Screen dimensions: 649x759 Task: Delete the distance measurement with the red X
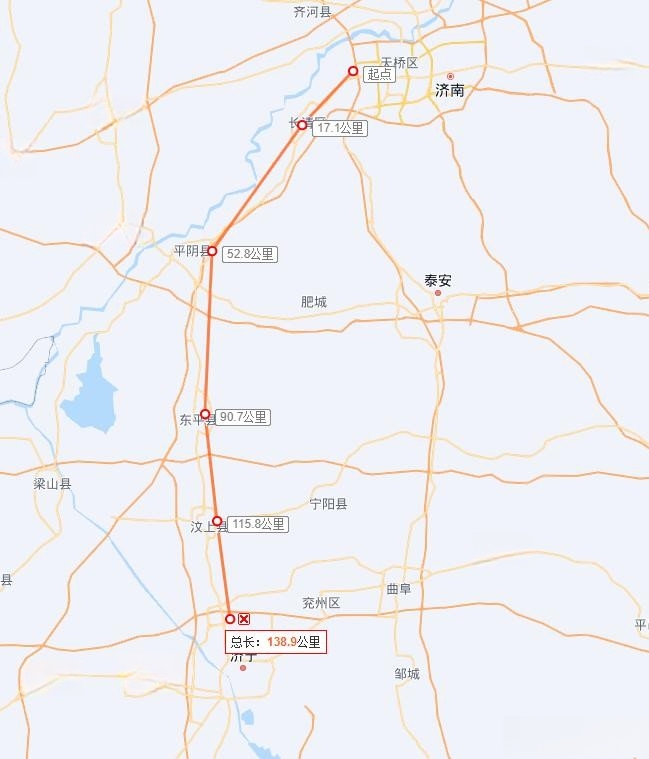coord(244,620)
